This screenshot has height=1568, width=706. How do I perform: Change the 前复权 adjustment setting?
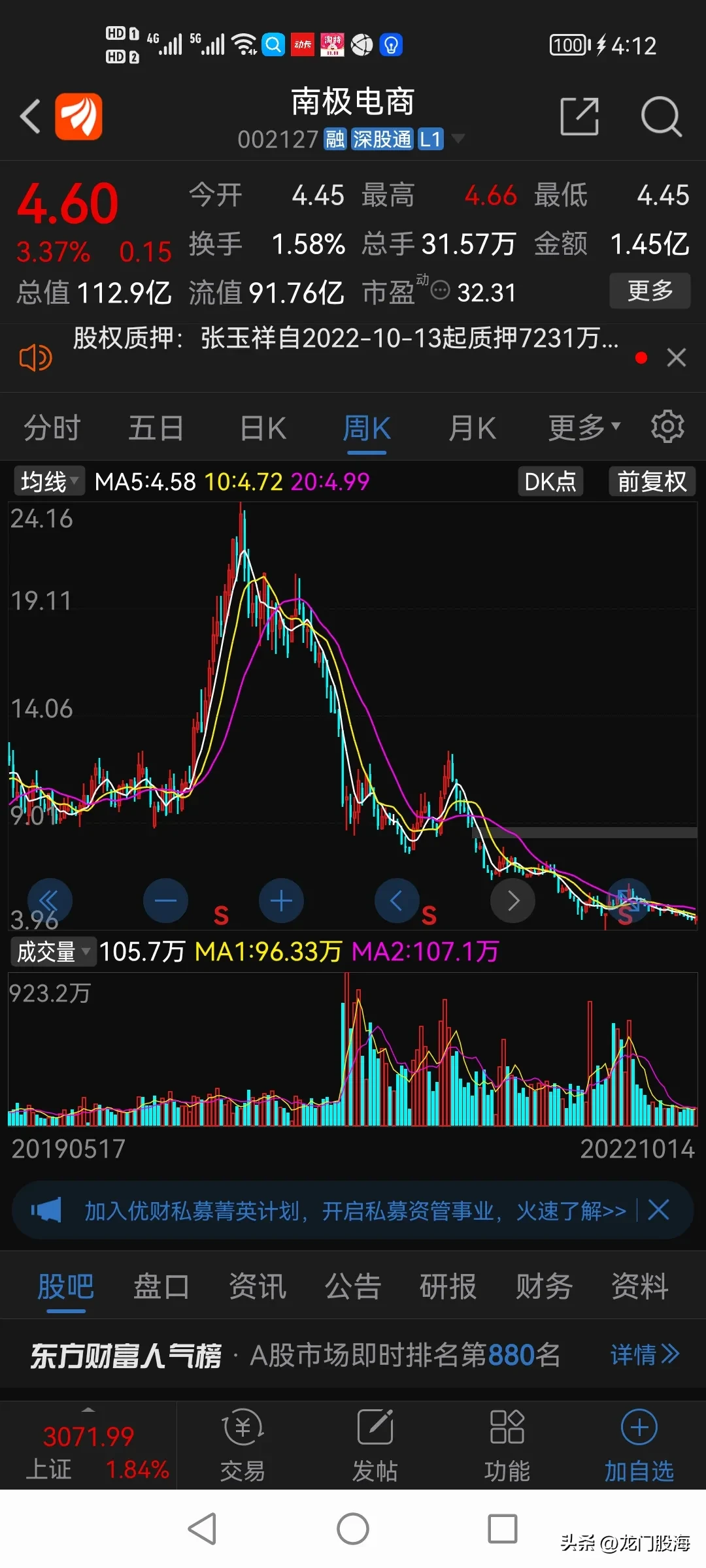pos(652,482)
